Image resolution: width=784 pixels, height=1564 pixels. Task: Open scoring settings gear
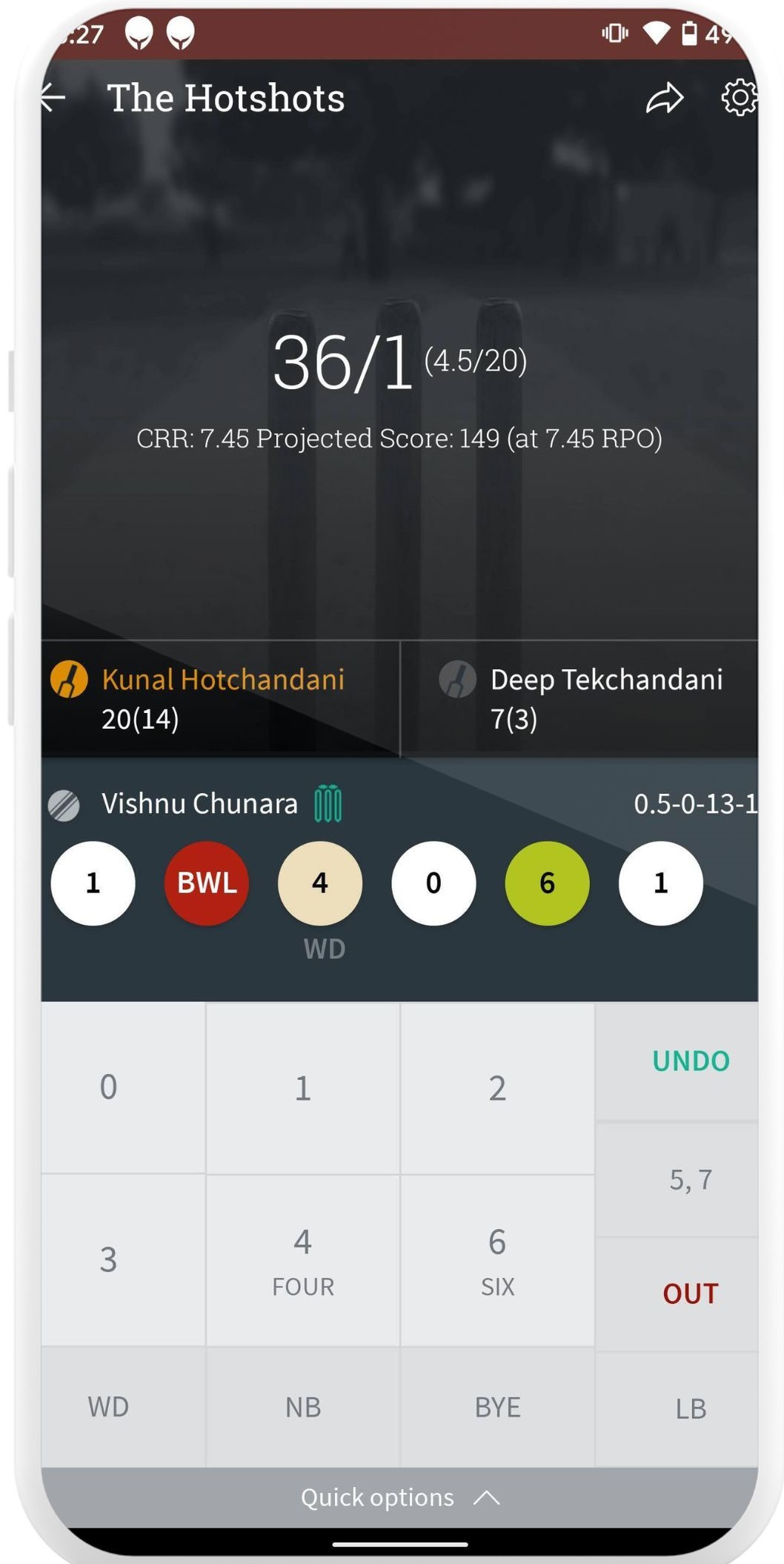coord(739,98)
